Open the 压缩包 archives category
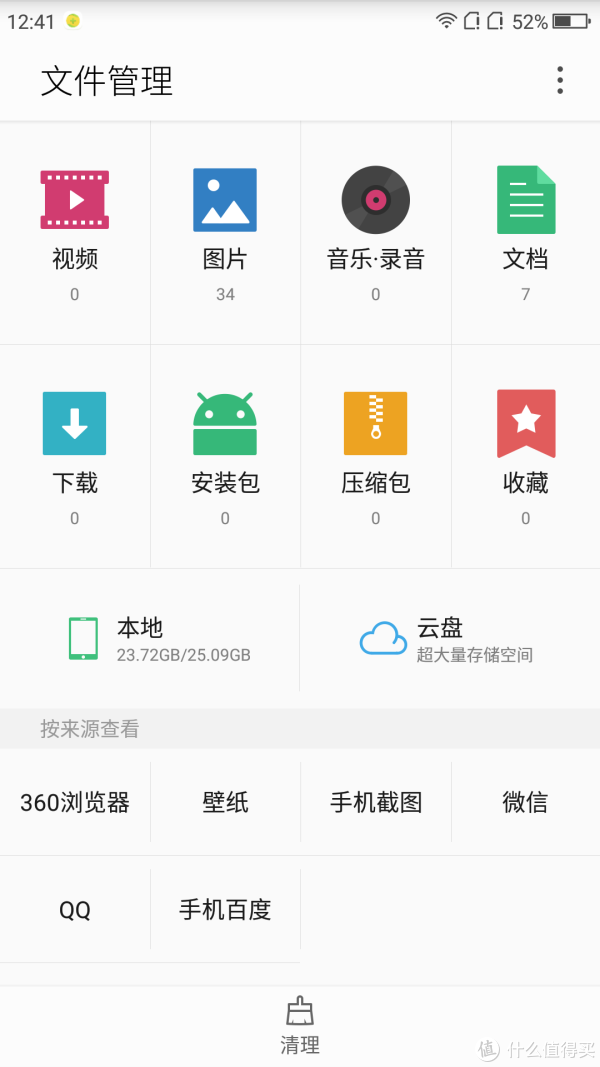600x1067 pixels. click(x=375, y=456)
